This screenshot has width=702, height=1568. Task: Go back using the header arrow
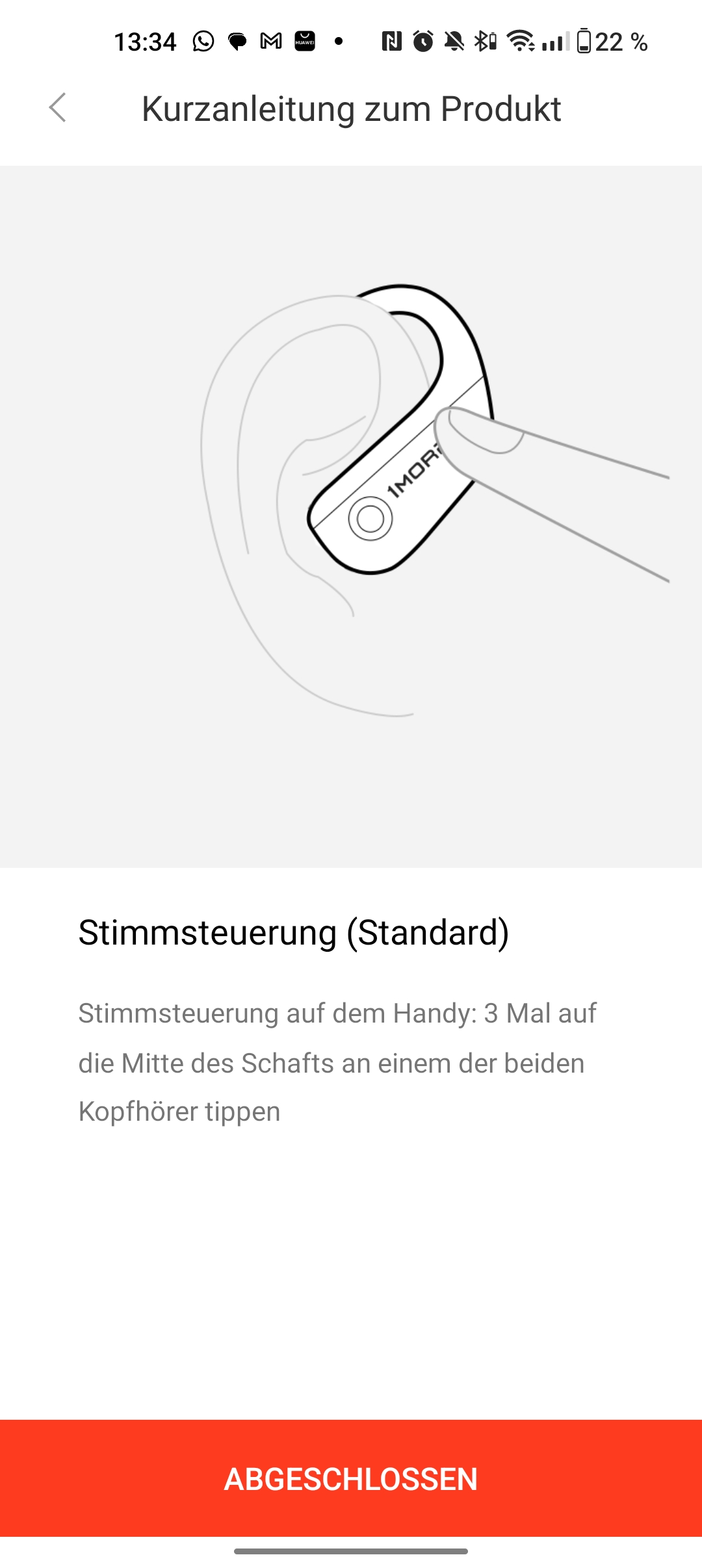click(x=58, y=108)
